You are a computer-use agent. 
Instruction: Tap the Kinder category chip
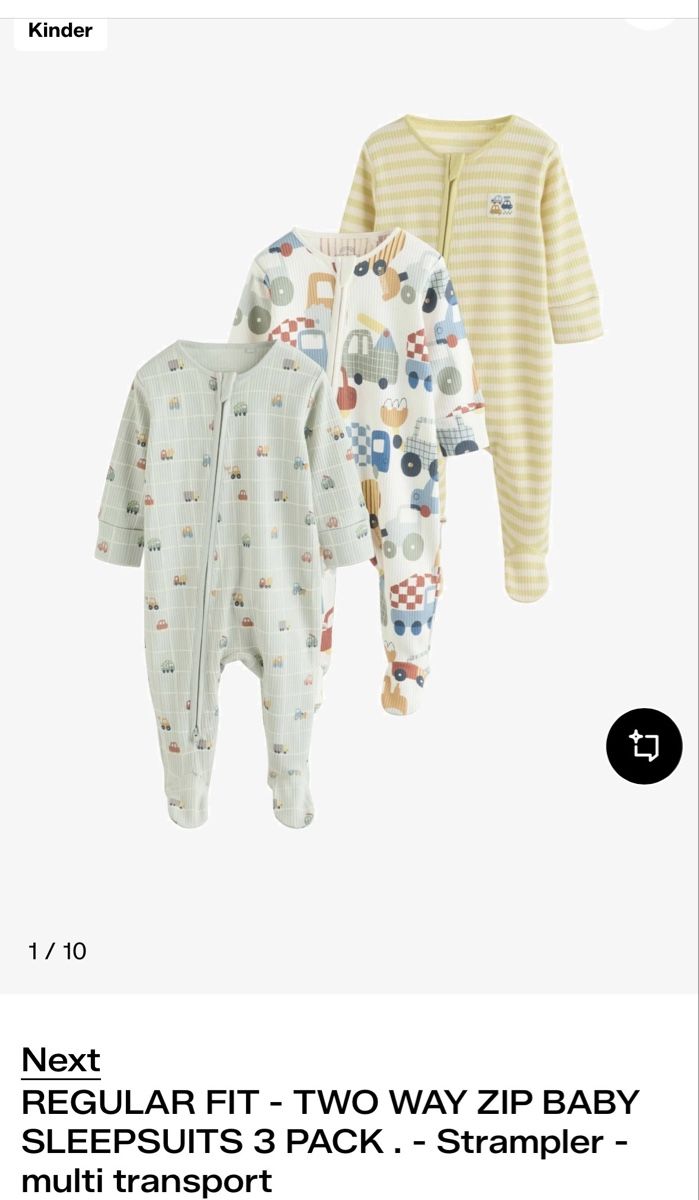pyautogui.click(x=60, y=31)
